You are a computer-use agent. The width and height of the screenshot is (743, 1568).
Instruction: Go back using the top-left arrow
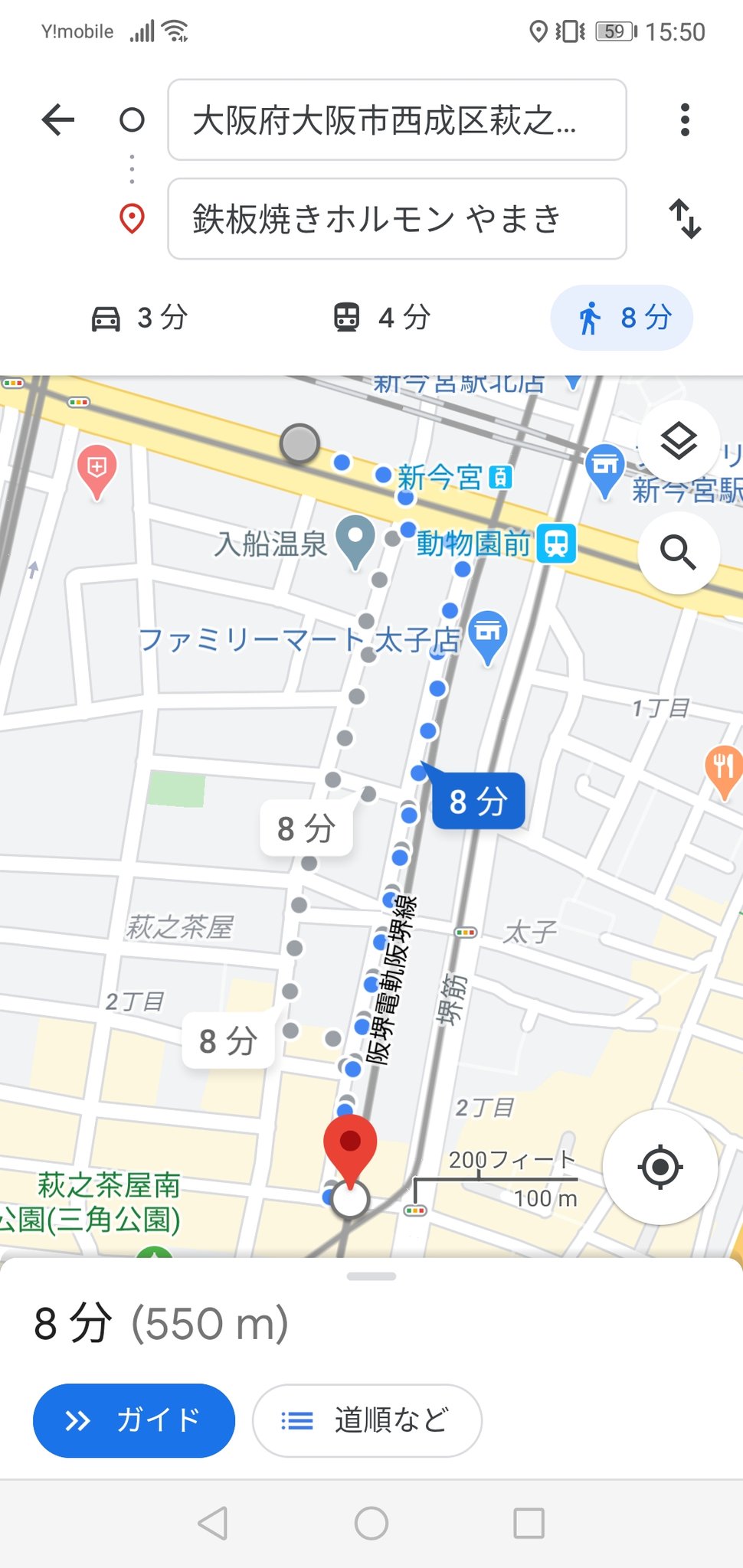[58, 119]
